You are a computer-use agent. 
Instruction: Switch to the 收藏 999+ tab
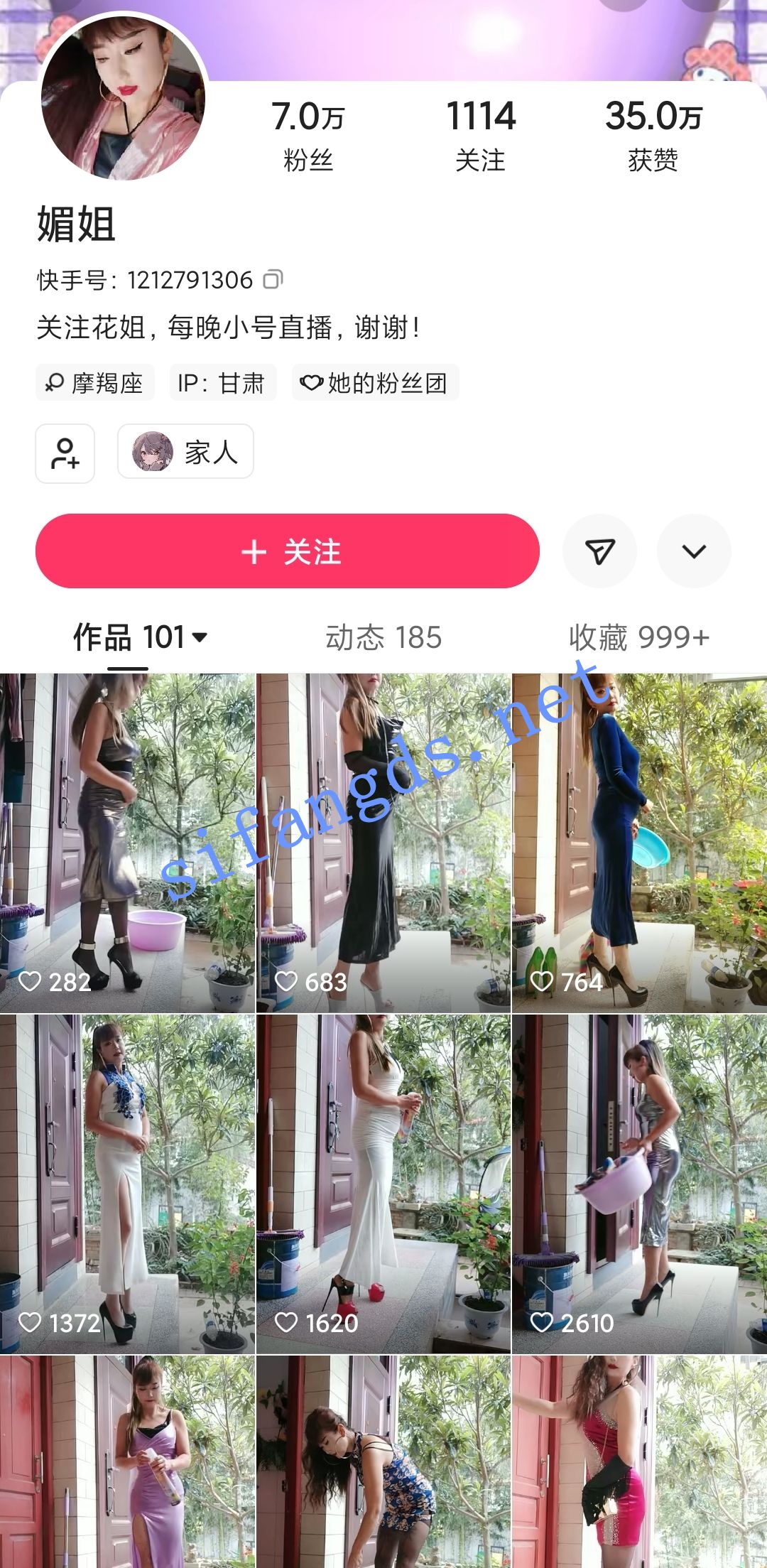[638, 637]
